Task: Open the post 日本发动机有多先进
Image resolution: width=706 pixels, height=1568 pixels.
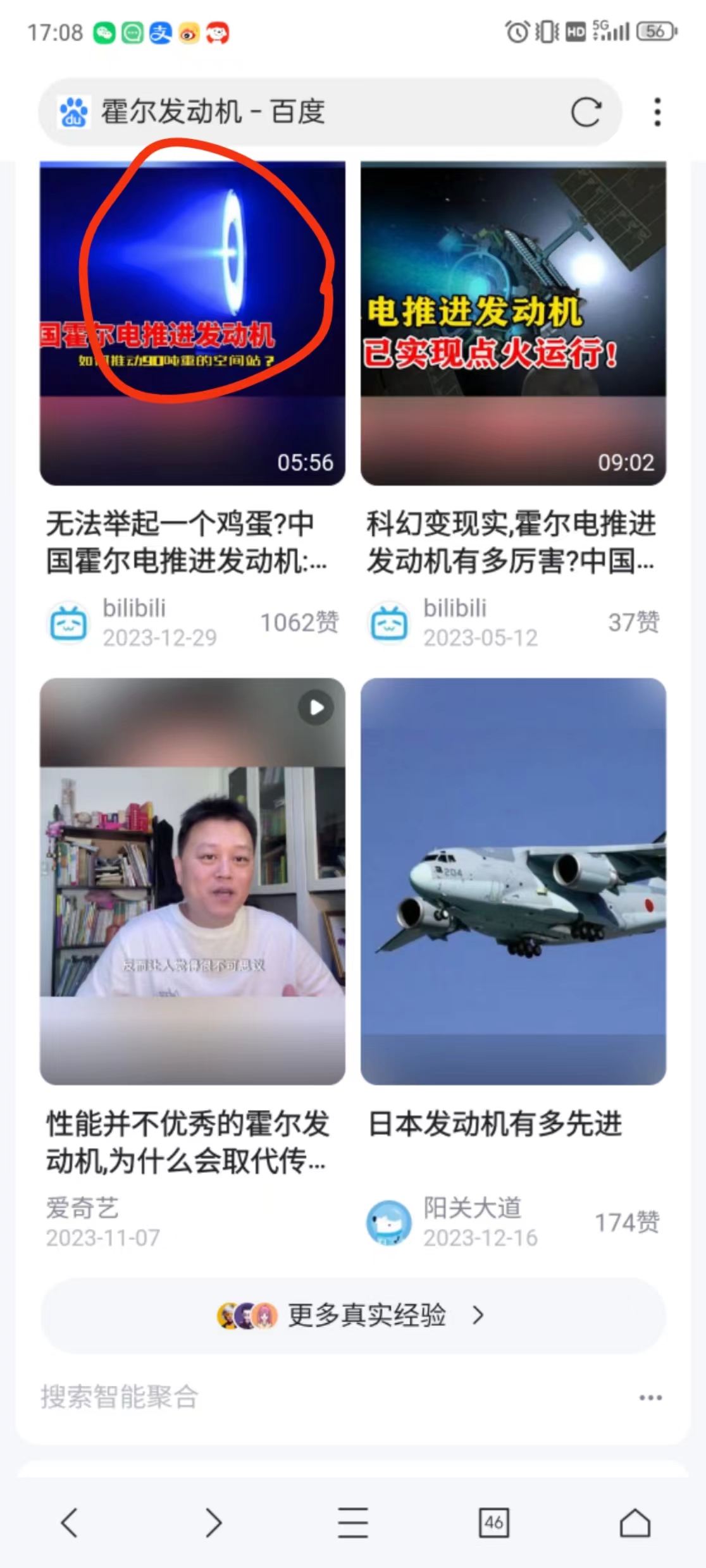Action: (513, 881)
